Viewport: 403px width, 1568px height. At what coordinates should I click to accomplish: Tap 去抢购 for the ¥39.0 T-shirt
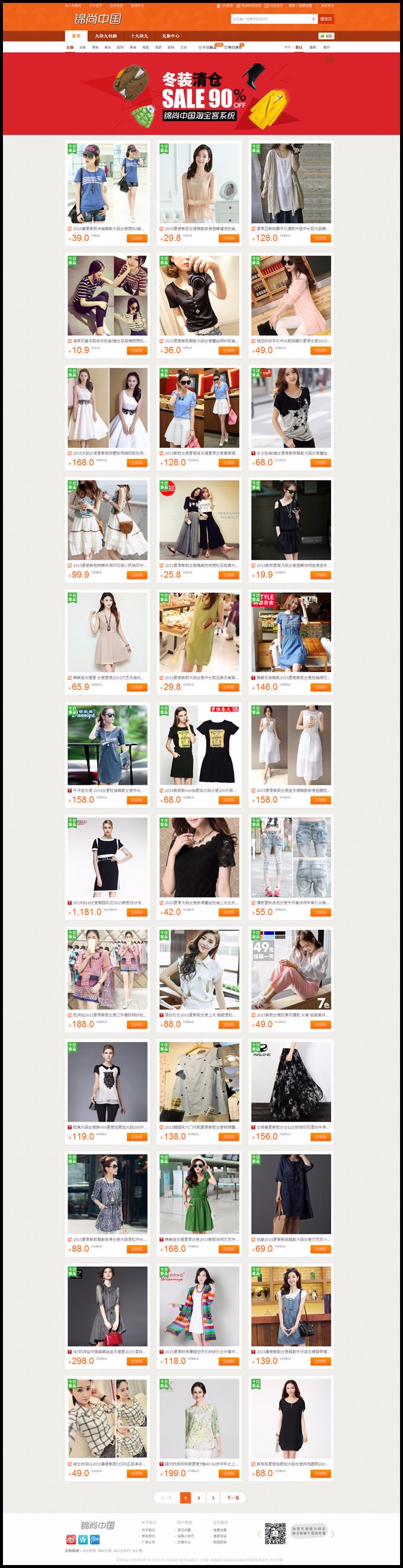tap(137, 238)
